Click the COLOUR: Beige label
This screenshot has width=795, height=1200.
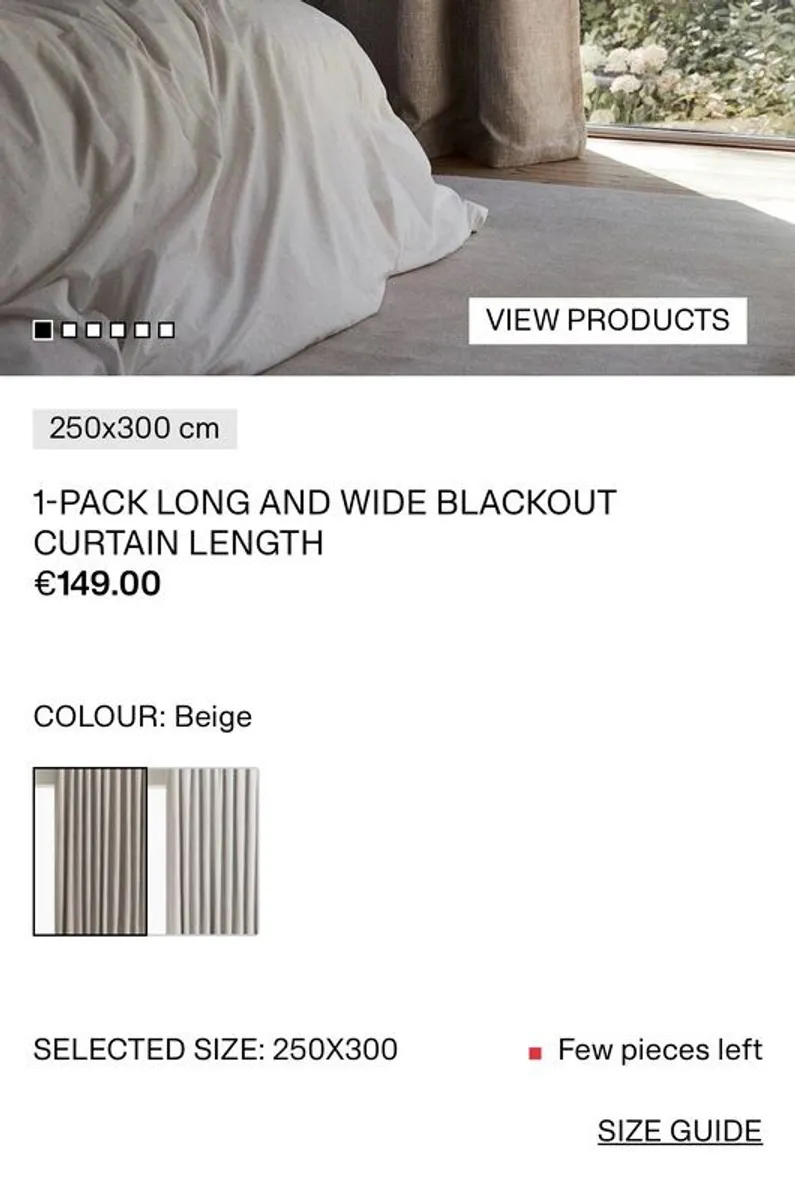coord(141,716)
